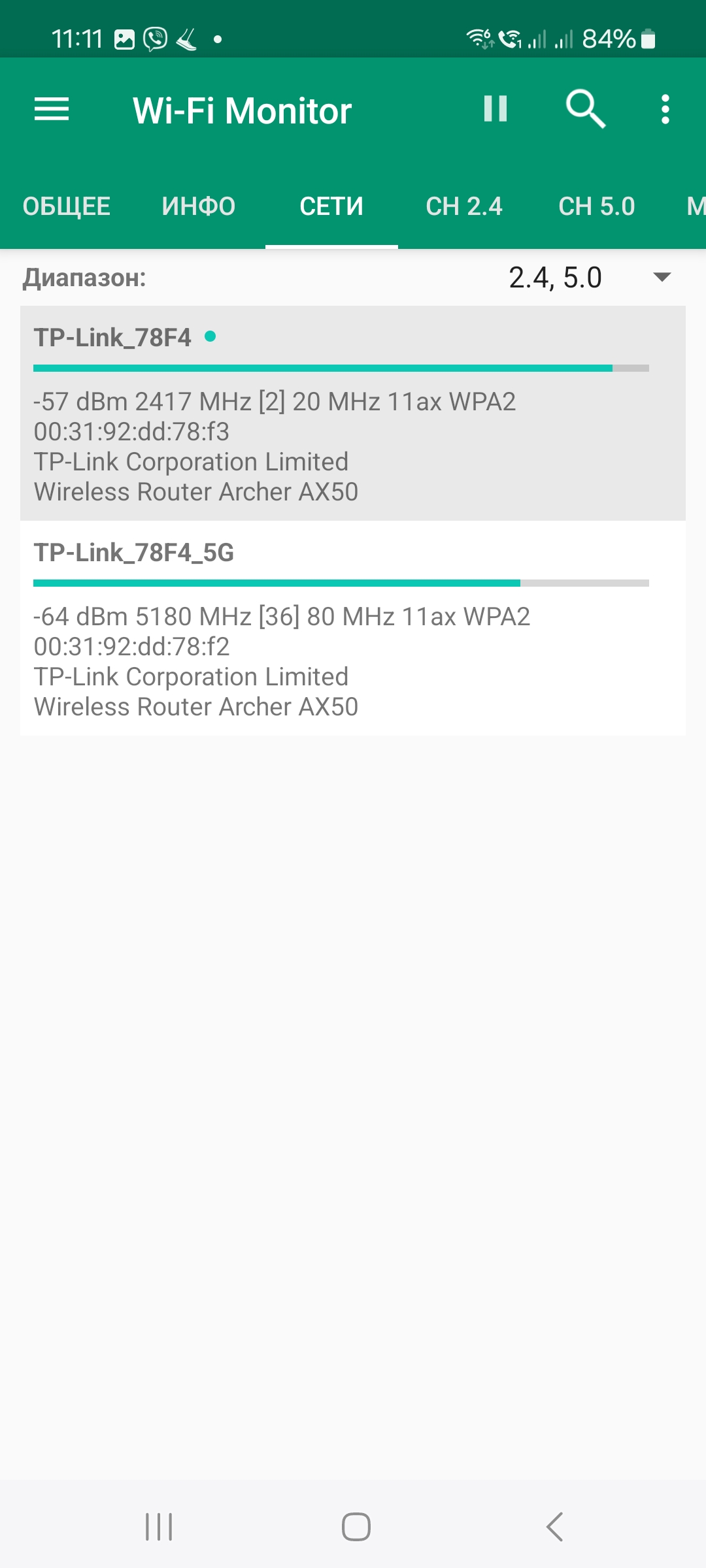Go back using the system back button

[554, 1527]
